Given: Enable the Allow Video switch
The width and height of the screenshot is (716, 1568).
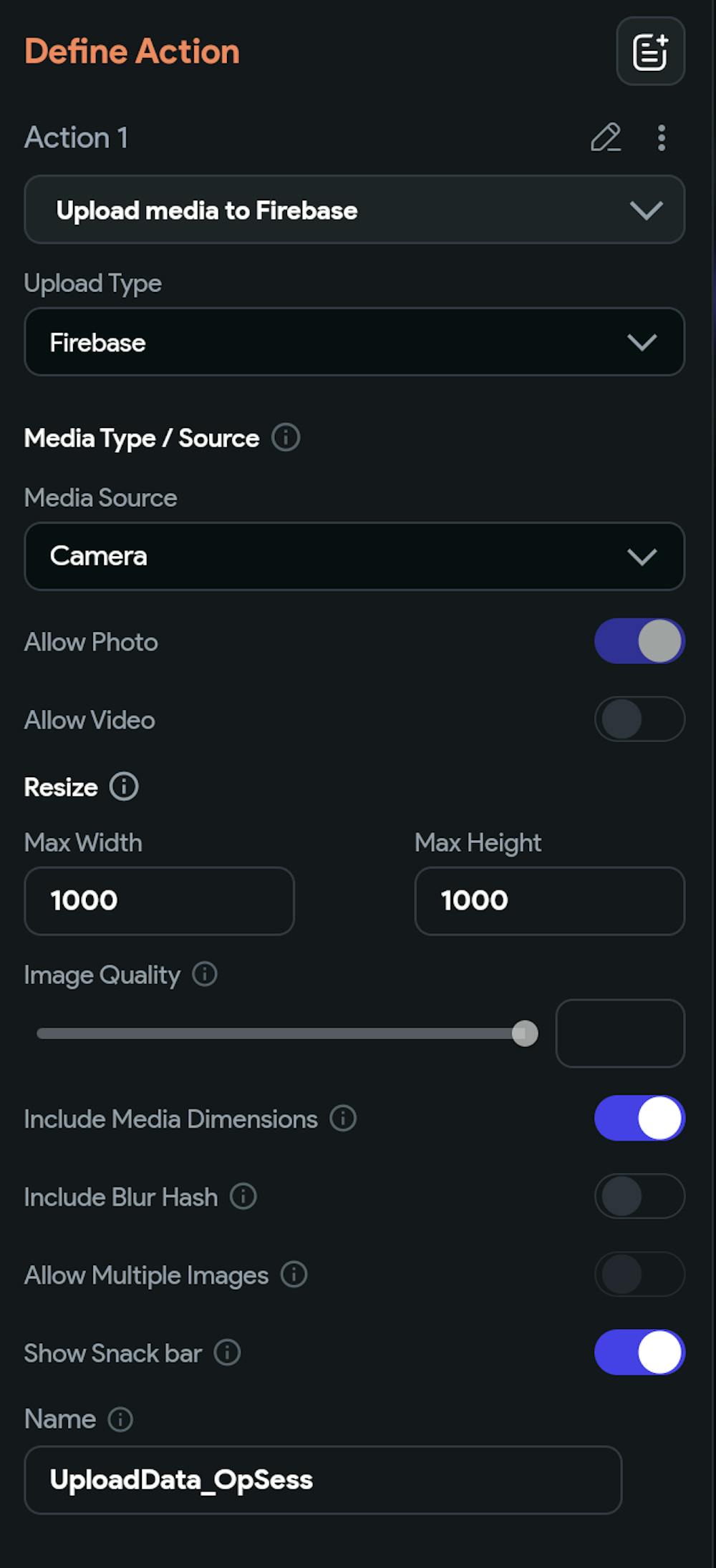Looking at the screenshot, I should point(639,719).
